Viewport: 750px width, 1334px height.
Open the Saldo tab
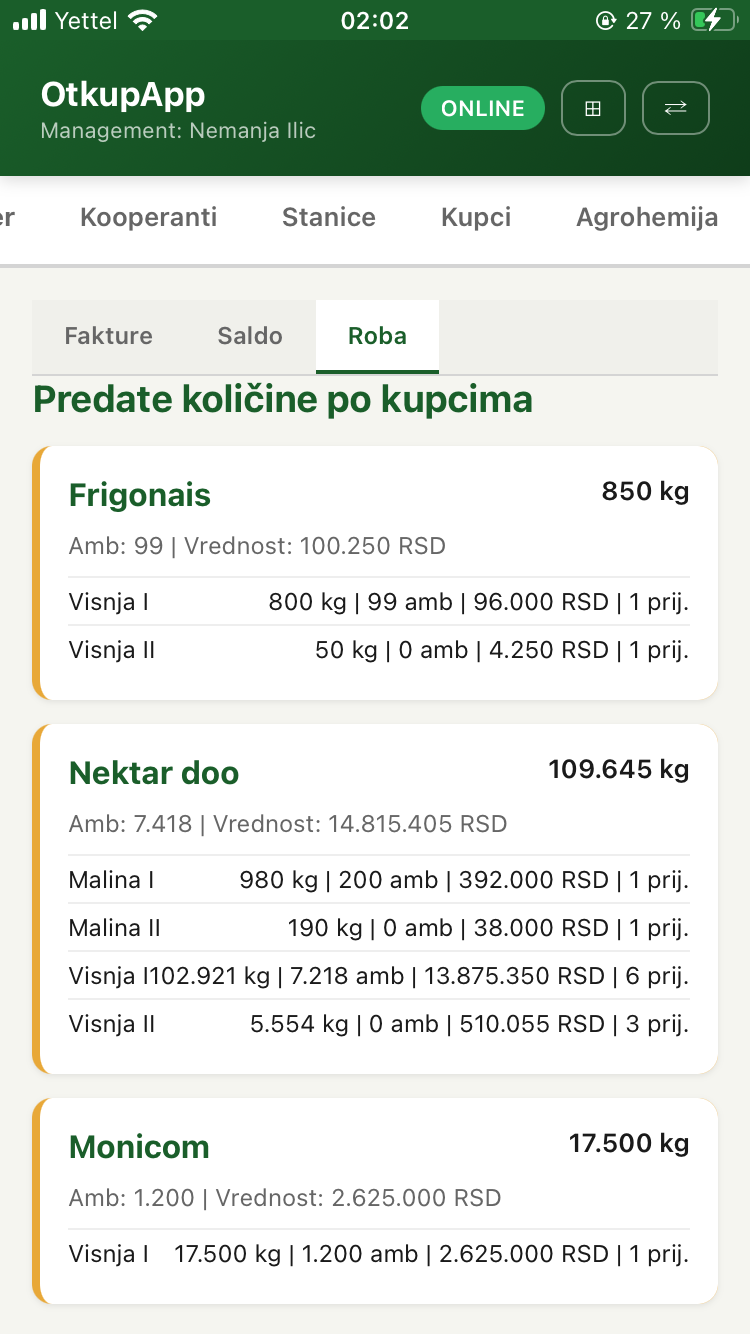click(x=249, y=336)
